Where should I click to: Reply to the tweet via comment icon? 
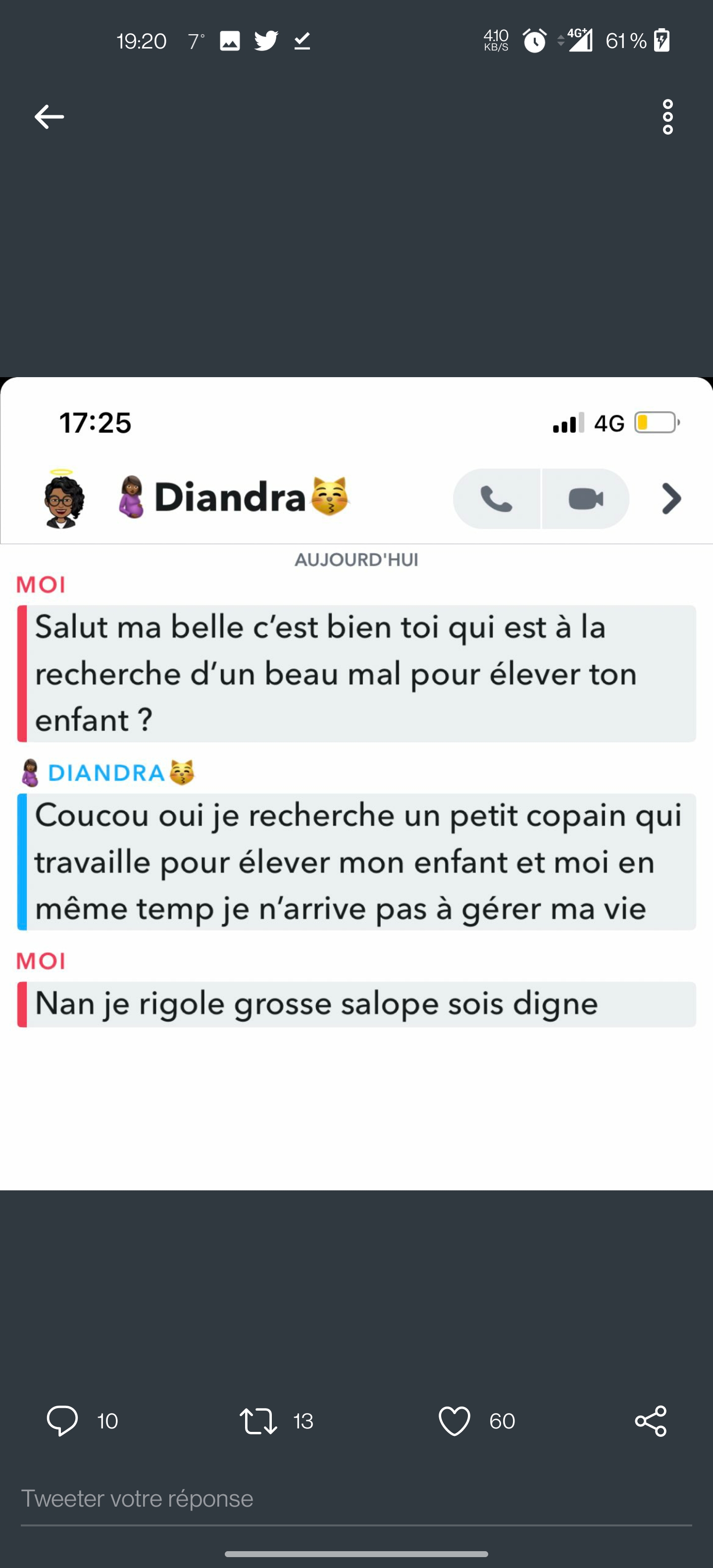pyautogui.click(x=62, y=1421)
